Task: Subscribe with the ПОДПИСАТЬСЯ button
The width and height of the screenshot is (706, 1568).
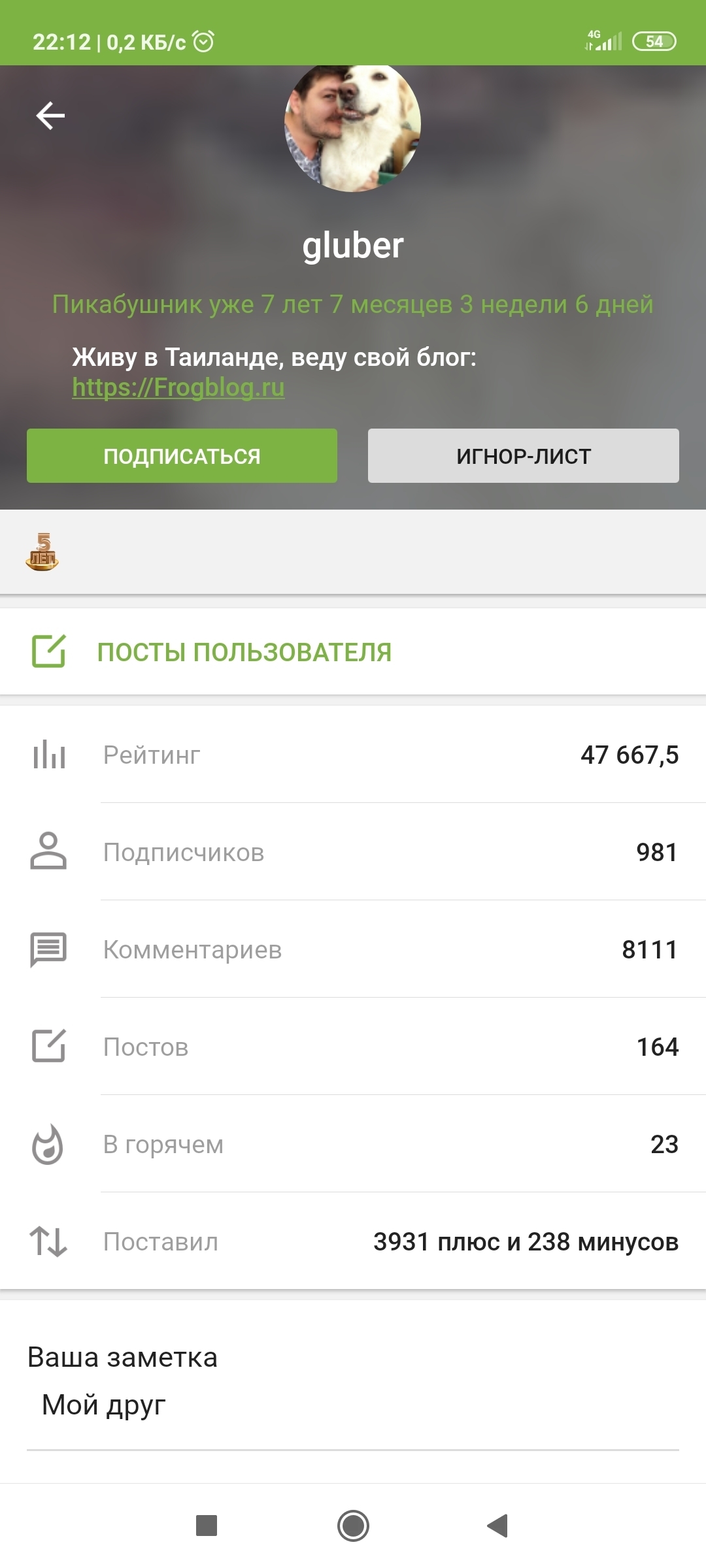Action: (x=182, y=456)
